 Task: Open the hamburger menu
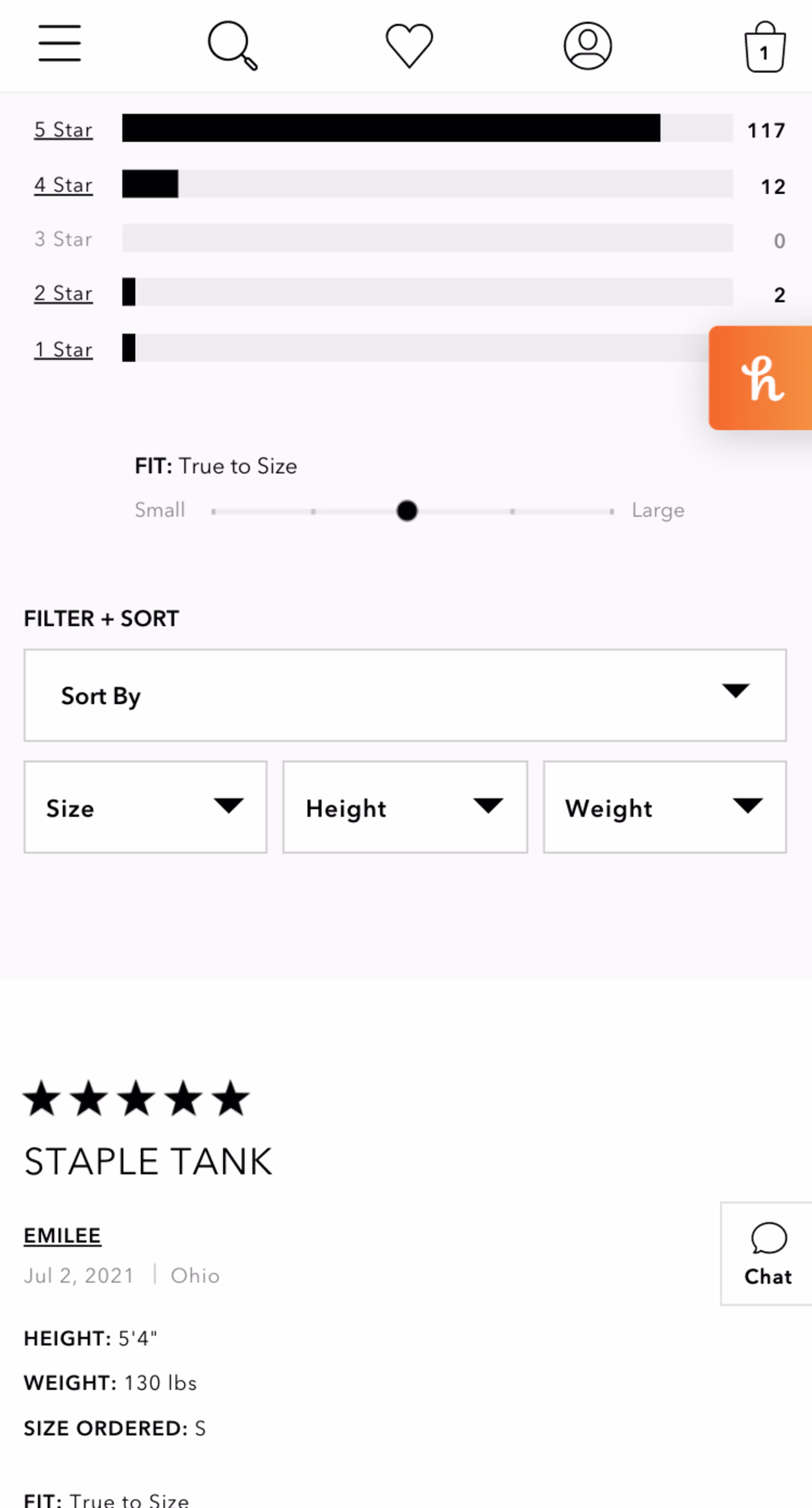(60, 44)
